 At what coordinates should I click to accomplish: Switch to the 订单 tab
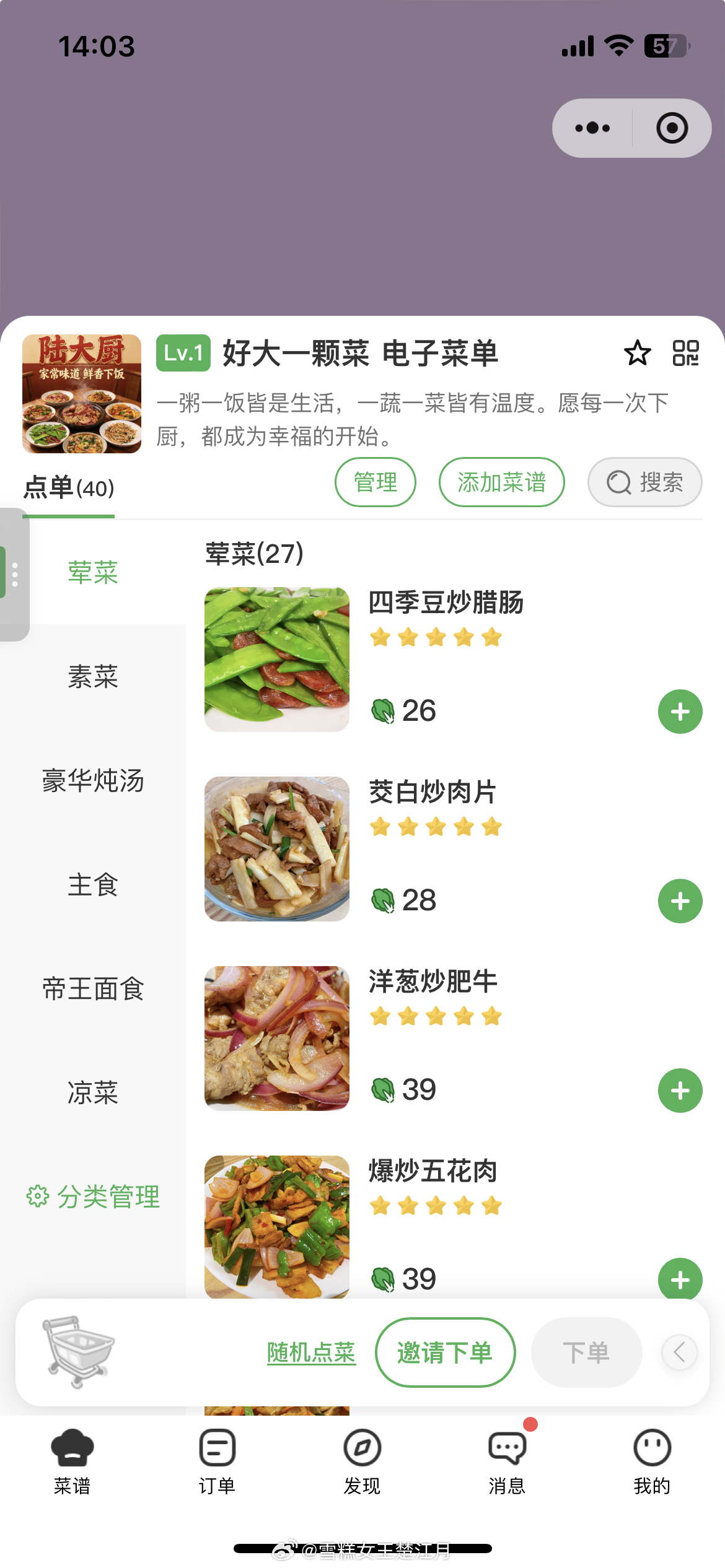pos(217,1460)
